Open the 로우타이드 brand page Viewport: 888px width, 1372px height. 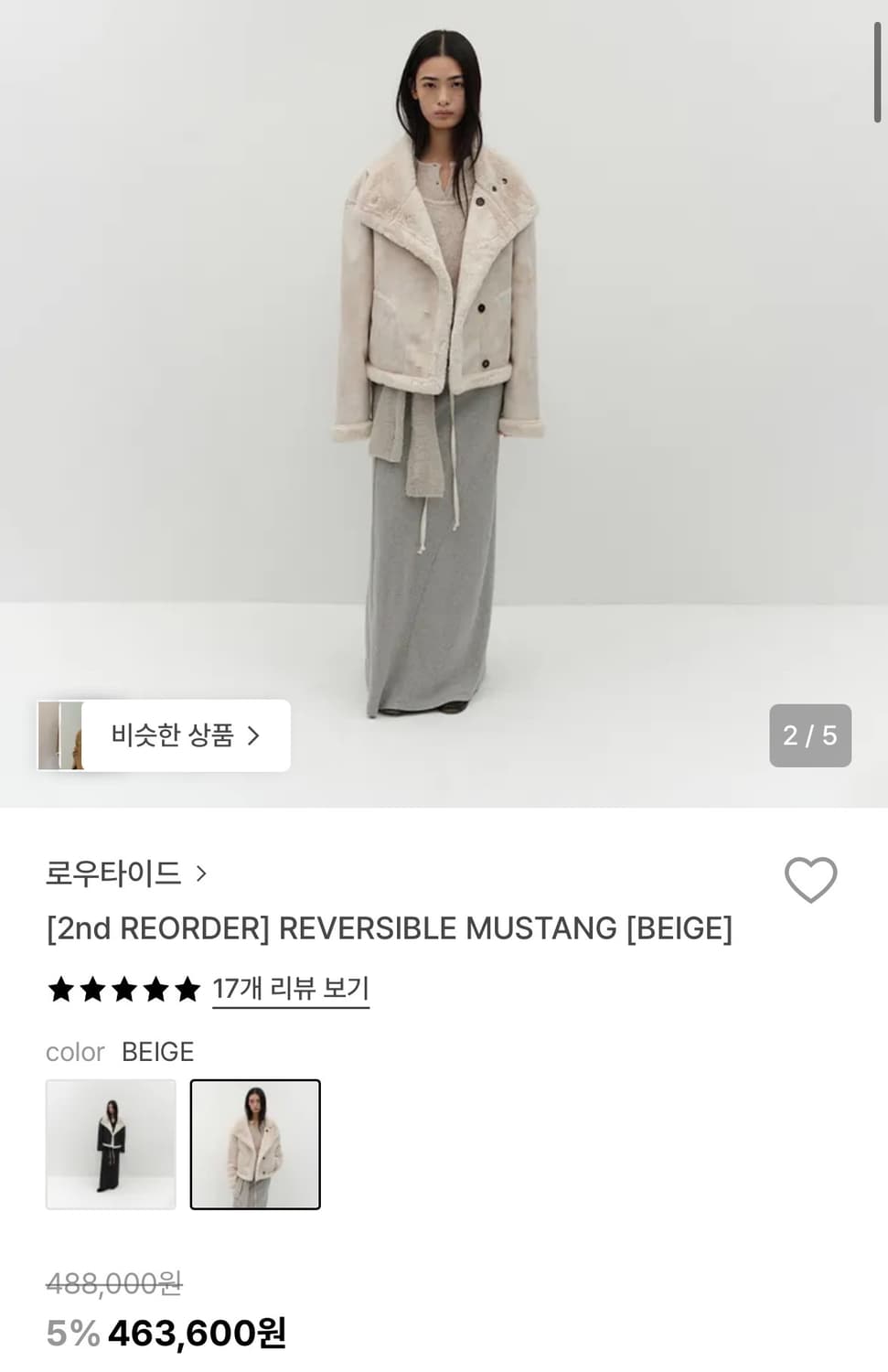click(113, 873)
